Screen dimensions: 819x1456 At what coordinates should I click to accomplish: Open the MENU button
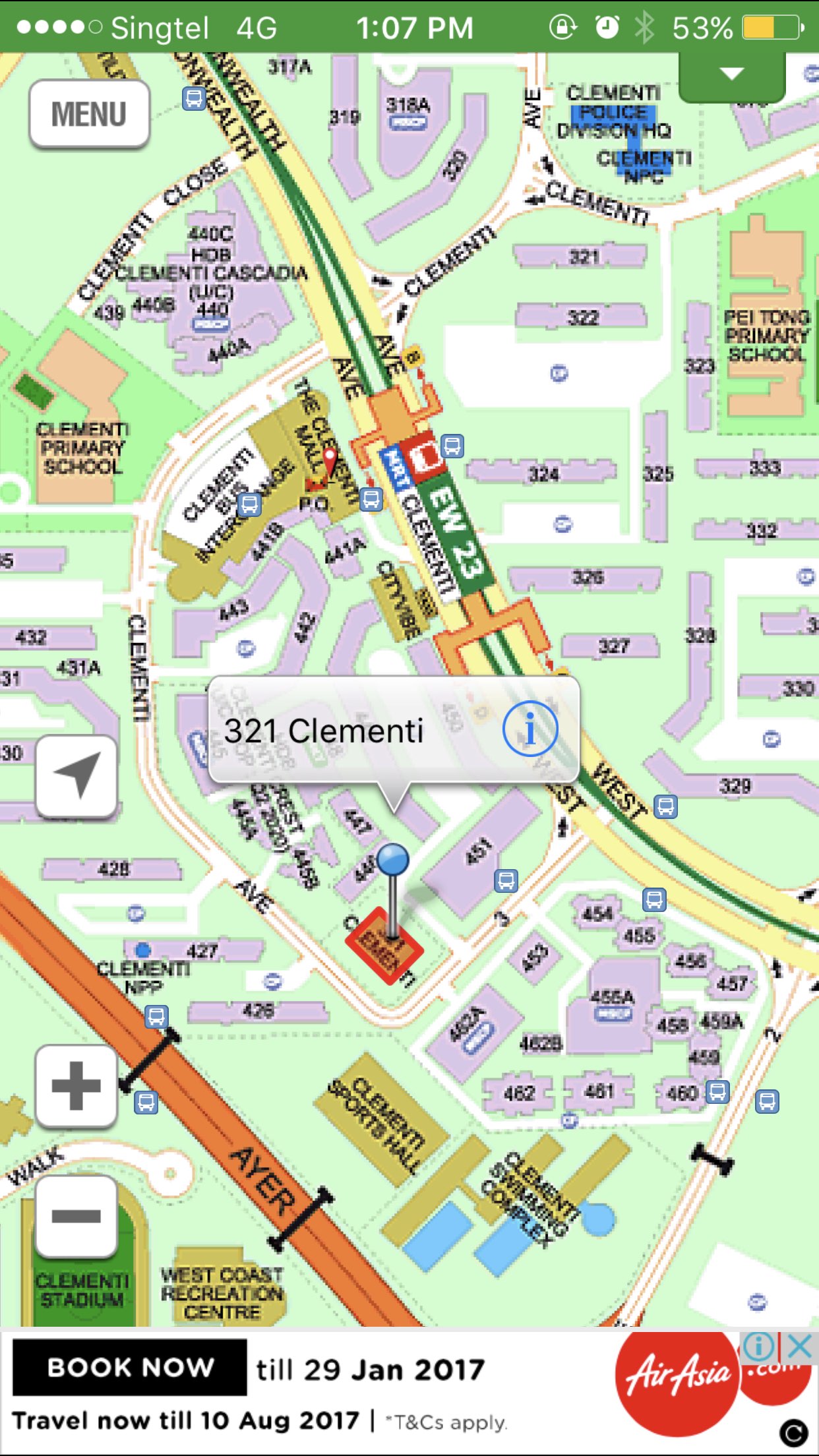pos(90,113)
